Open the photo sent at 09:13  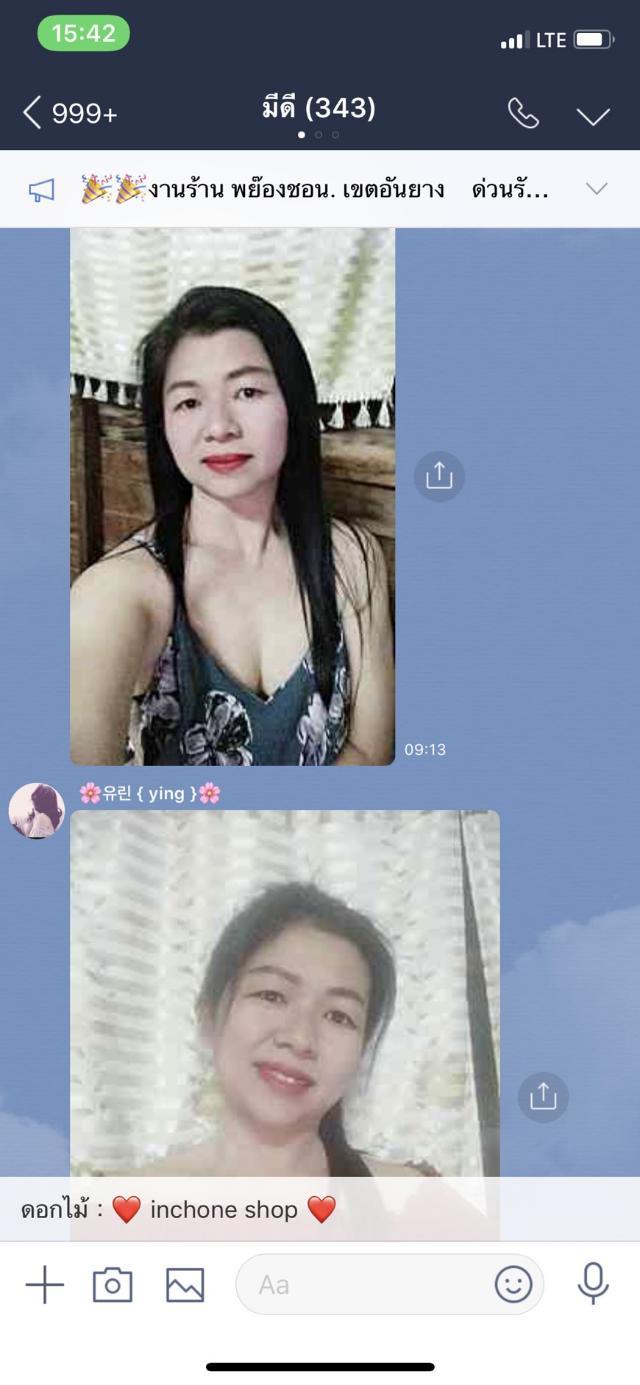click(232, 497)
